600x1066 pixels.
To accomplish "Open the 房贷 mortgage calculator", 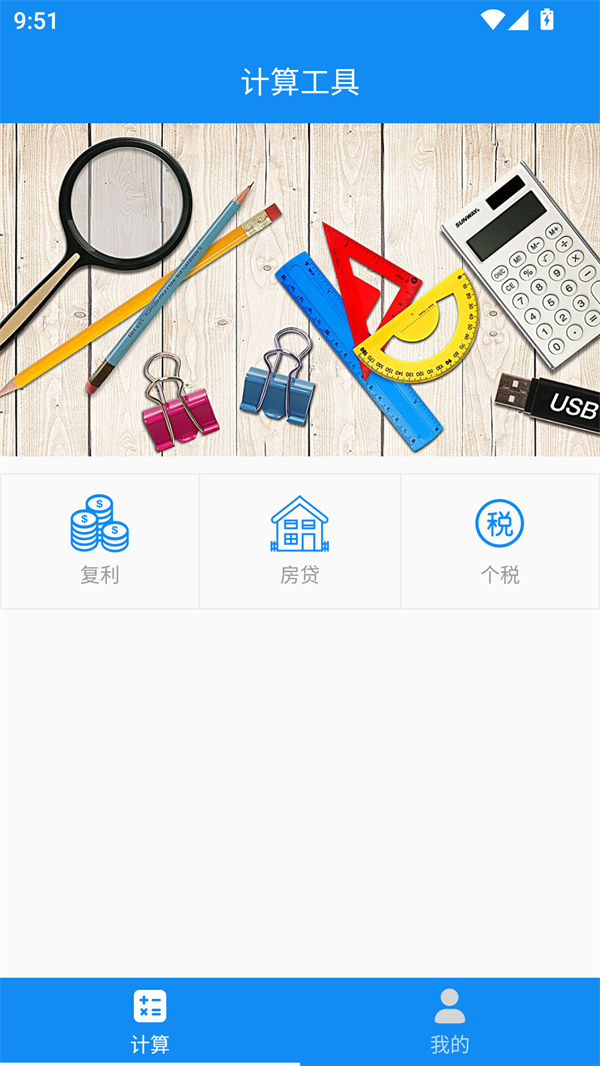I will 300,540.
